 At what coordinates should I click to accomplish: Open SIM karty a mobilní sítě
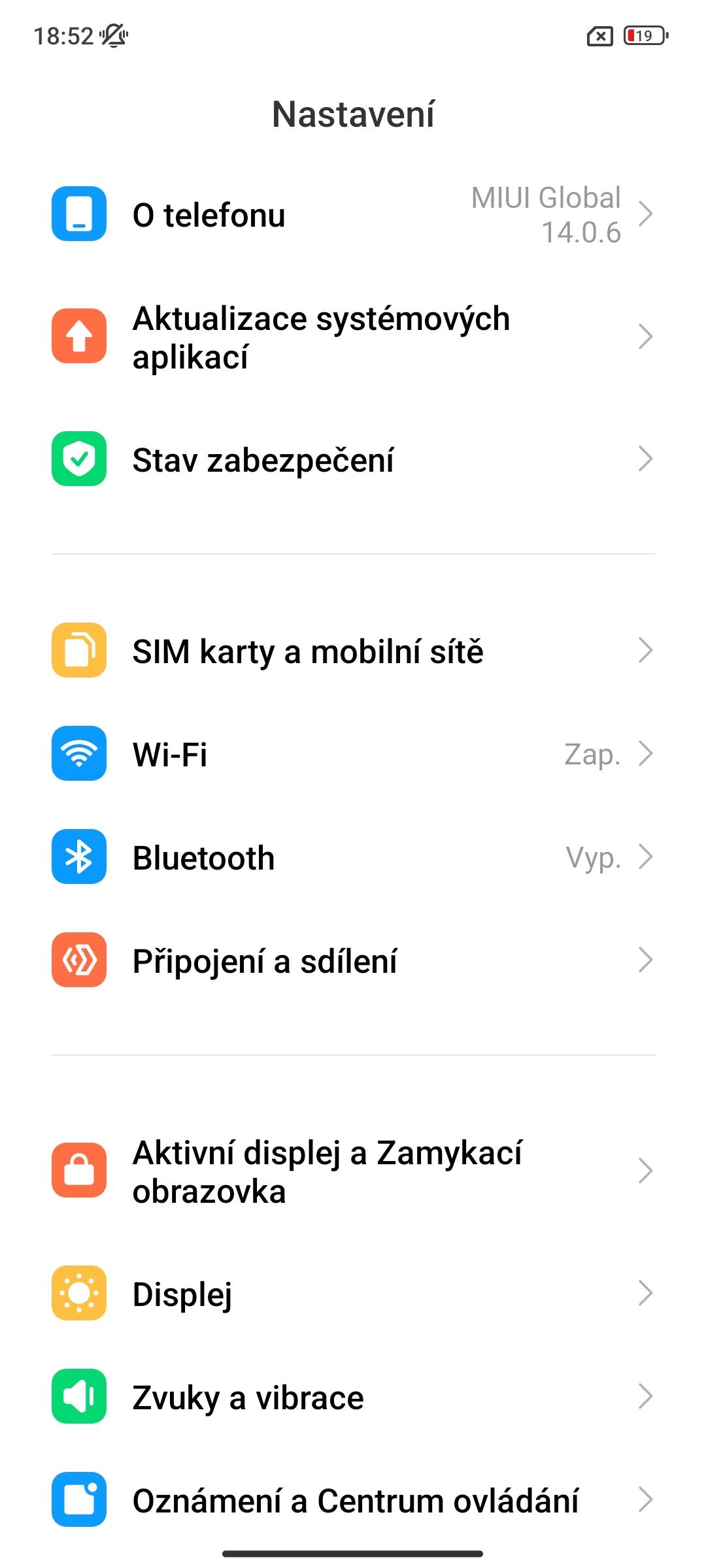coord(353,651)
